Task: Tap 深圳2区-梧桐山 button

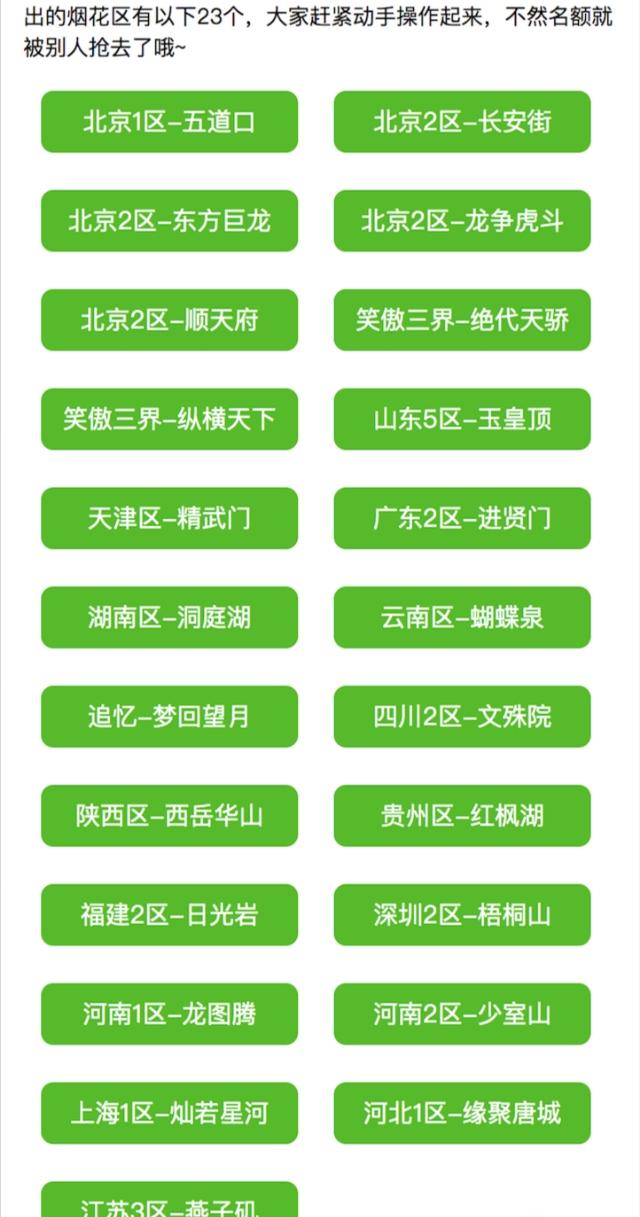Action: pos(462,914)
